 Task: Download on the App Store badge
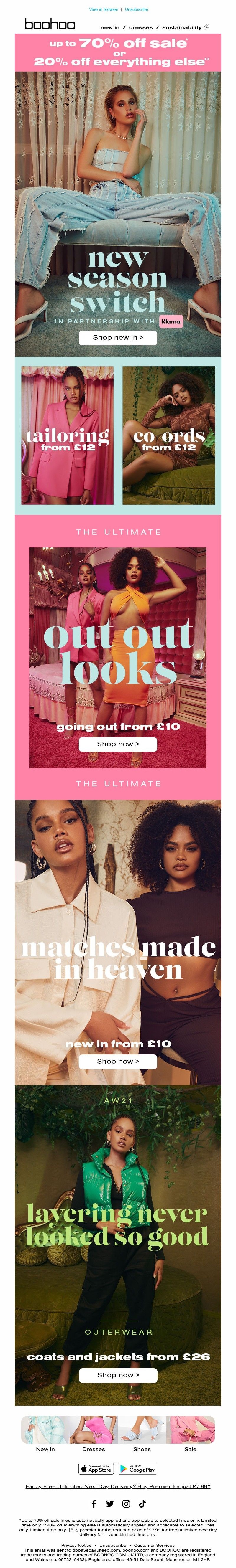[96, 1469]
